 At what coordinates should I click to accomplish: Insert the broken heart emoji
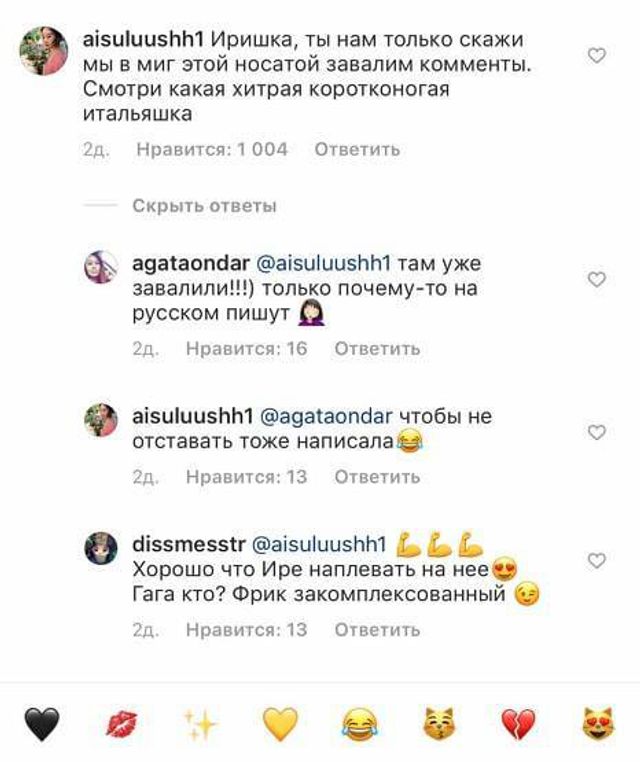(517, 723)
